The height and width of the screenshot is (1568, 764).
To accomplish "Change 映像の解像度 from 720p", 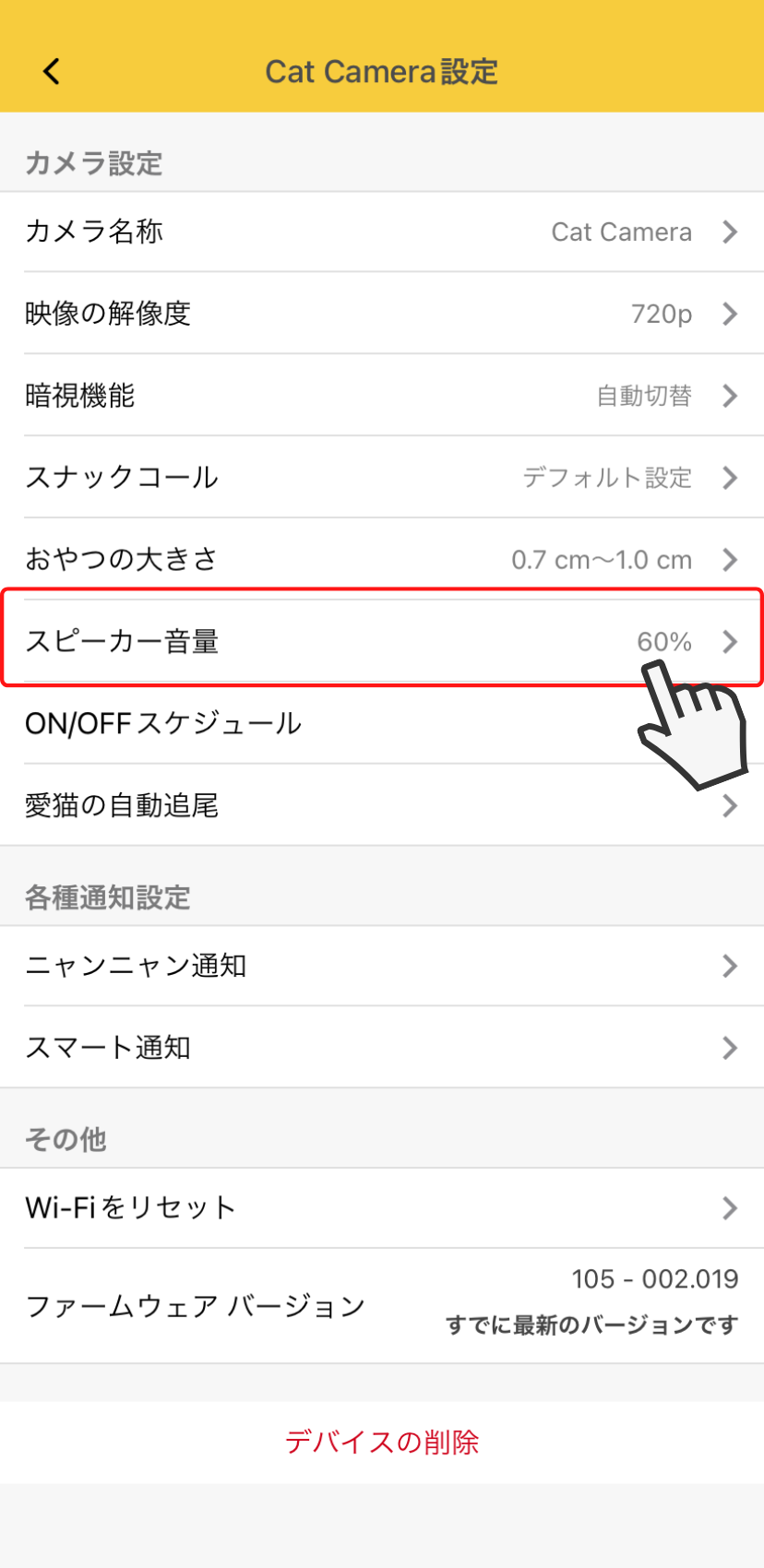I will (x=382, y=314).
